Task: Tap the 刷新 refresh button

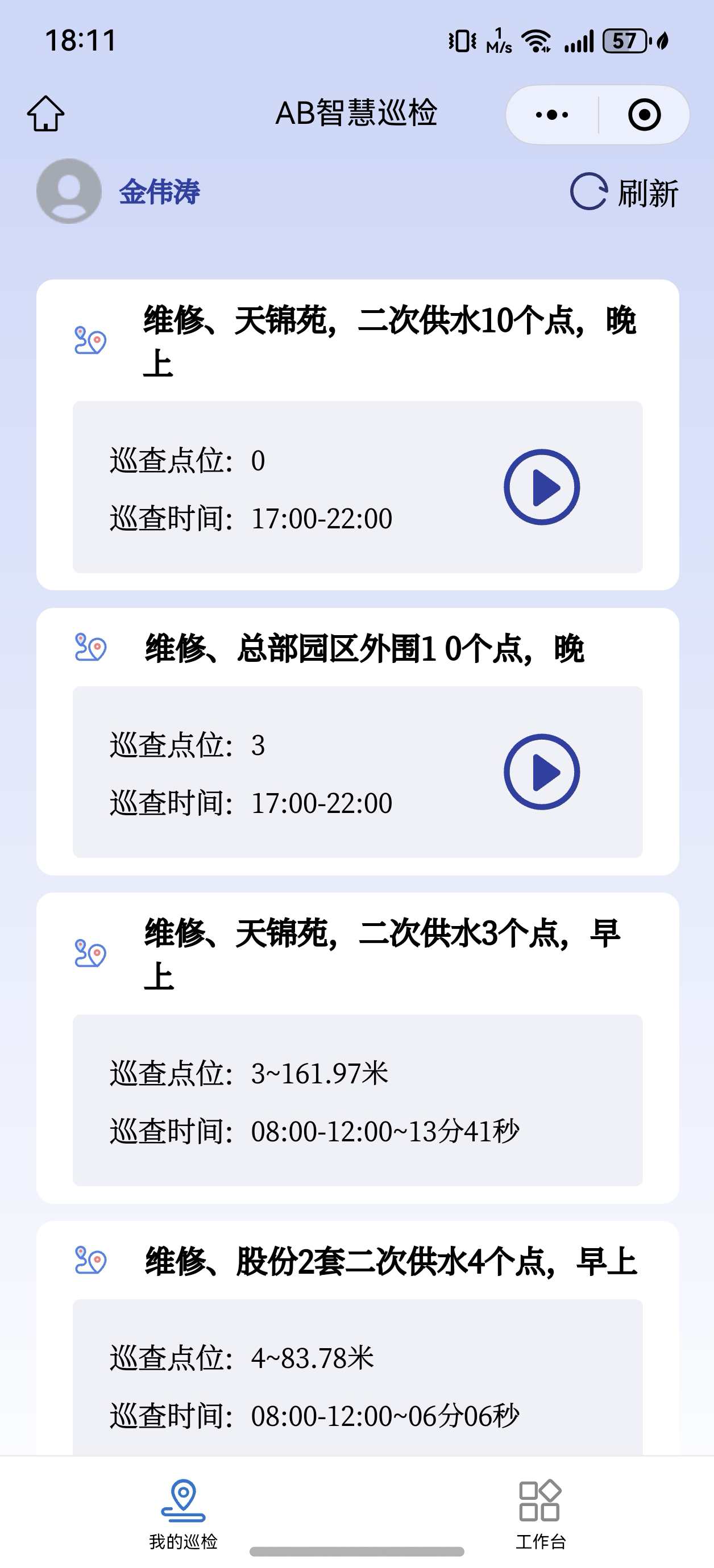Action: pos(624,193)
